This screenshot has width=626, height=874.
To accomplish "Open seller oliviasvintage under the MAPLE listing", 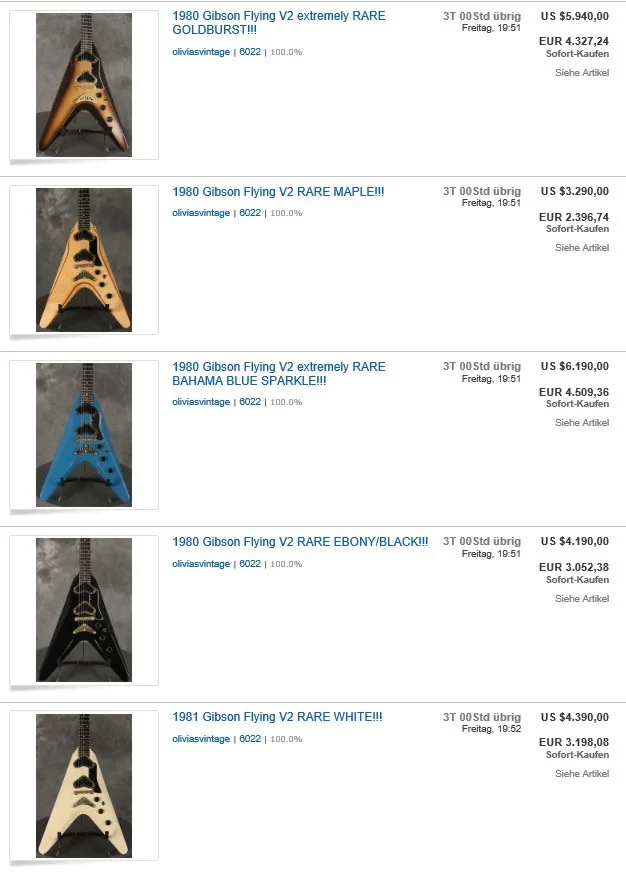I will (200, 213).
